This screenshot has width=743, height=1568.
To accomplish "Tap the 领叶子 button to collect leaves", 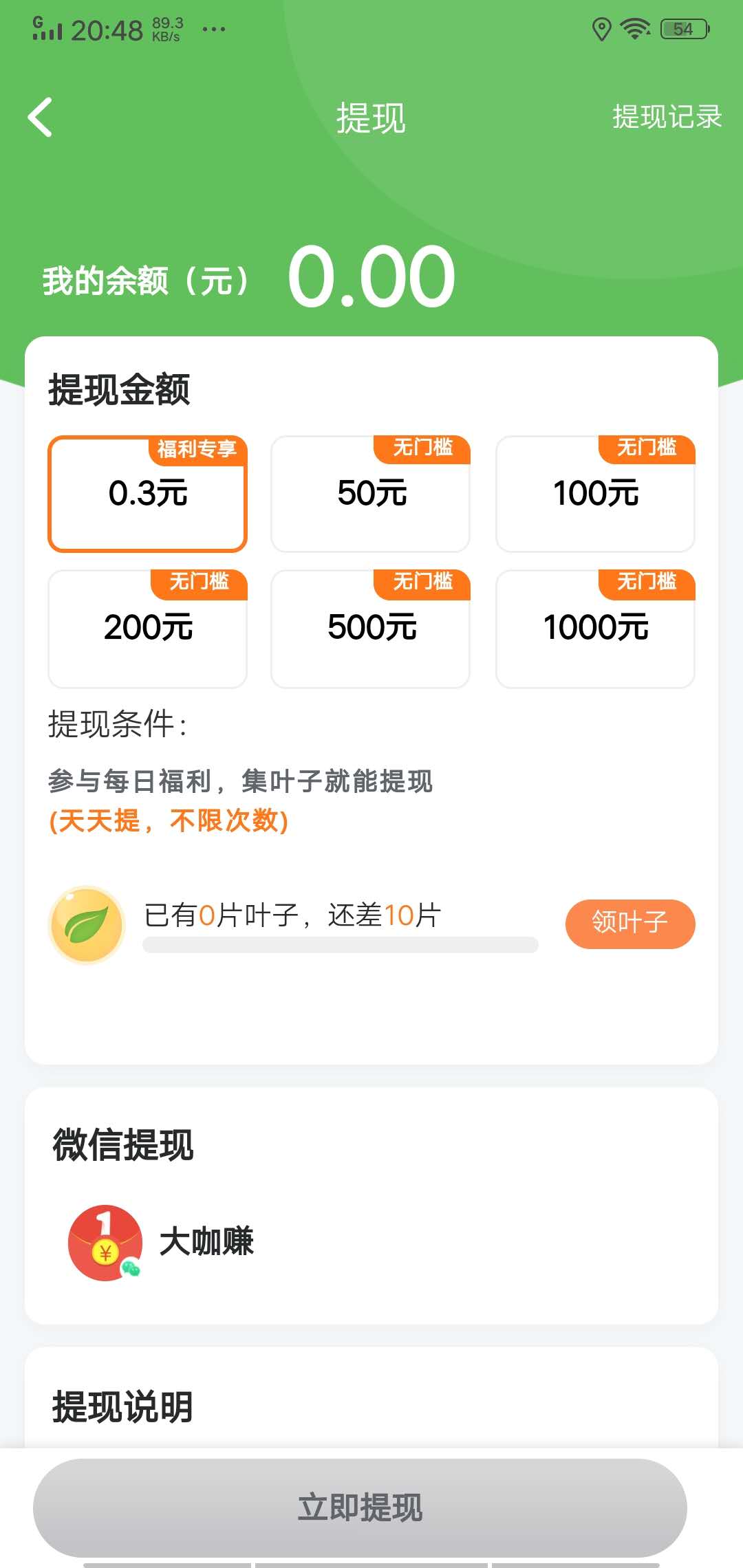I will (x=629, y=924).
